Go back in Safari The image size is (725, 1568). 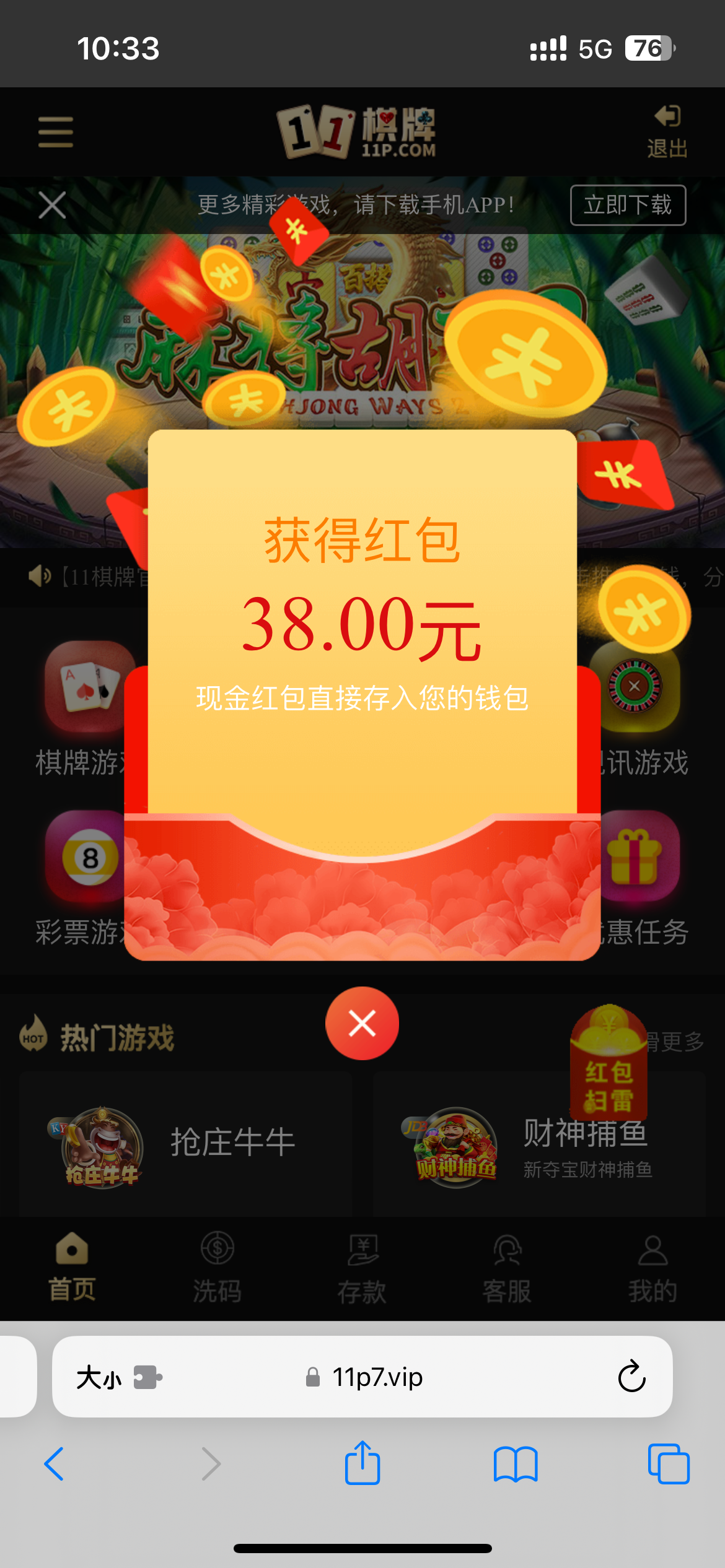pos(55,1464)
